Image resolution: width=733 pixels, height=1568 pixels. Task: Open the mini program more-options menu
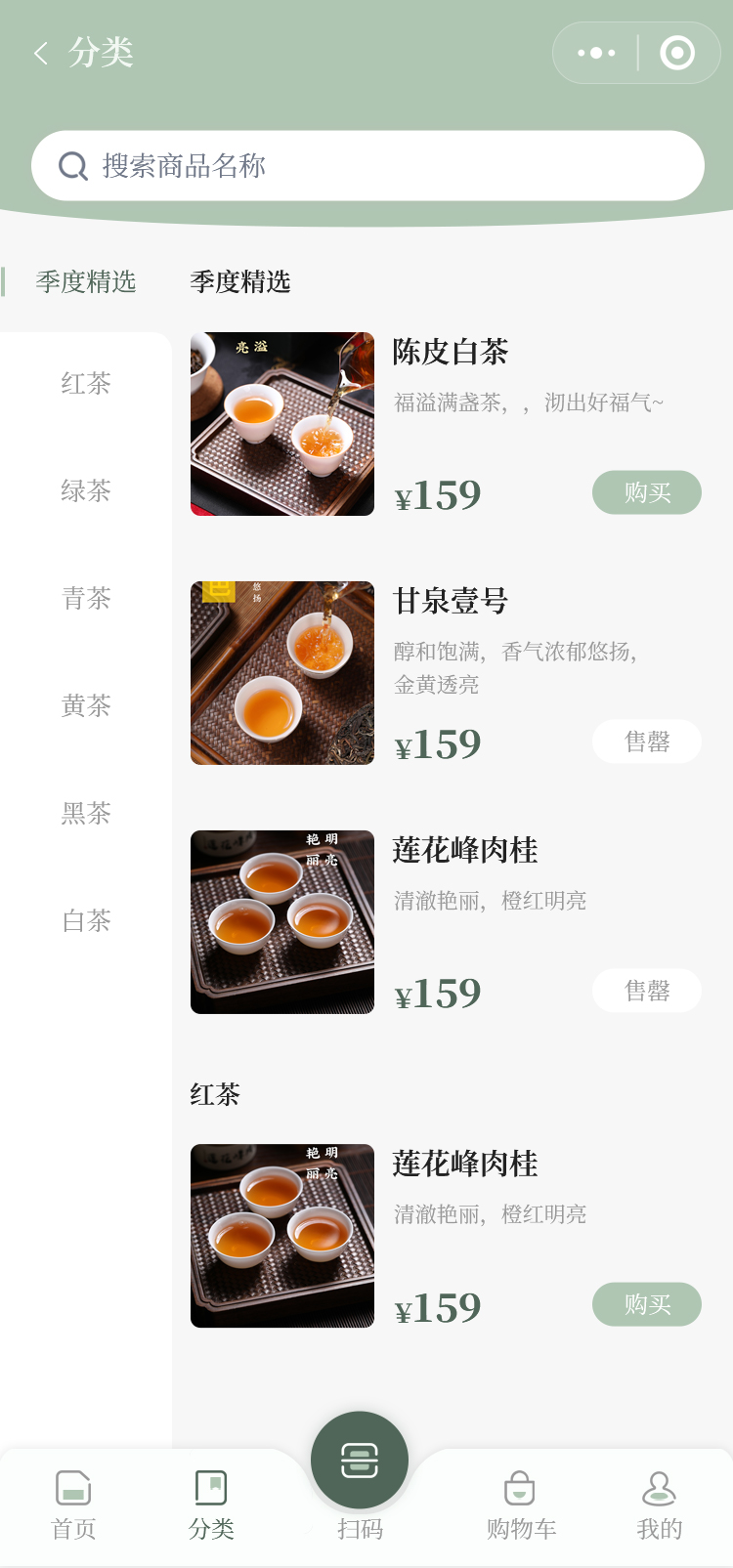[597, 53]
